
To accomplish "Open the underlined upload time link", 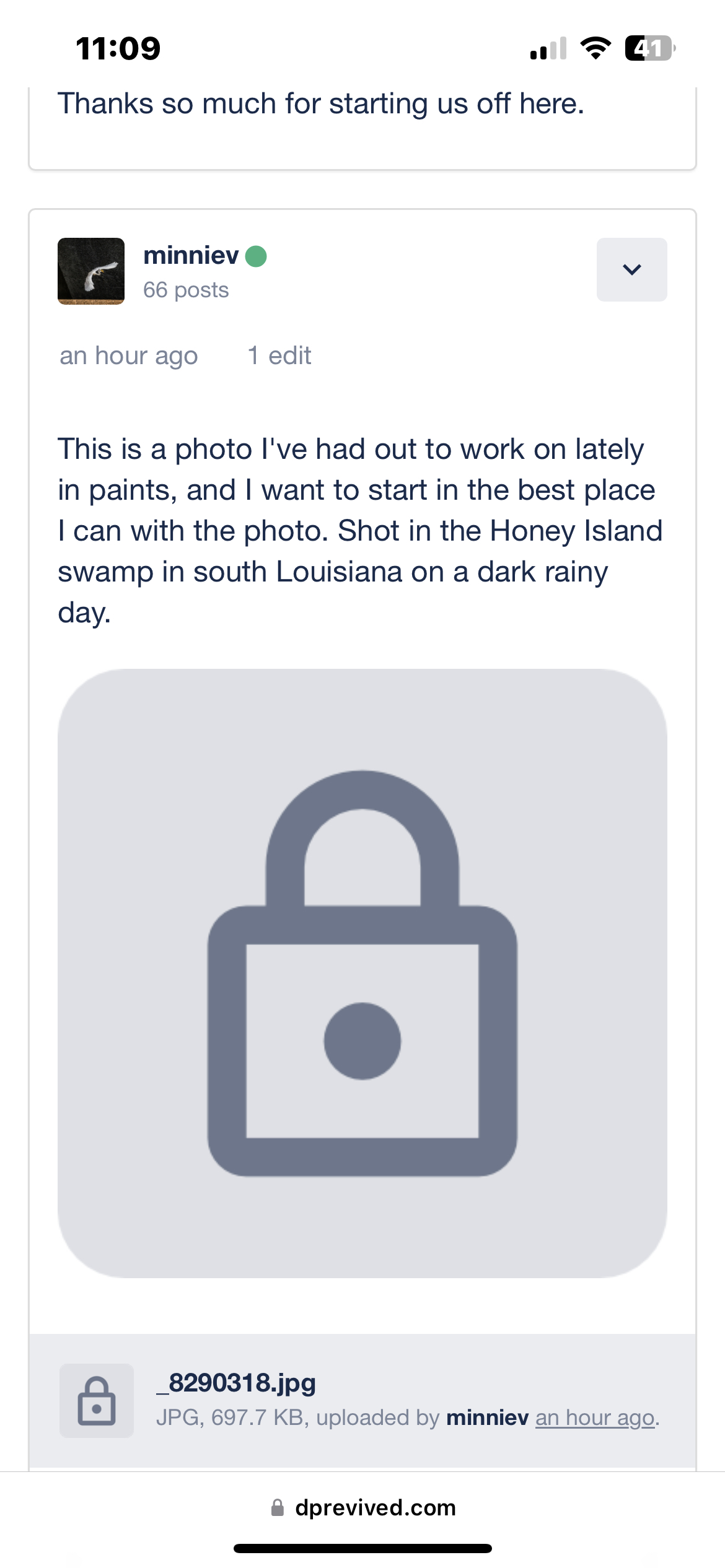I will [595, 1418].
